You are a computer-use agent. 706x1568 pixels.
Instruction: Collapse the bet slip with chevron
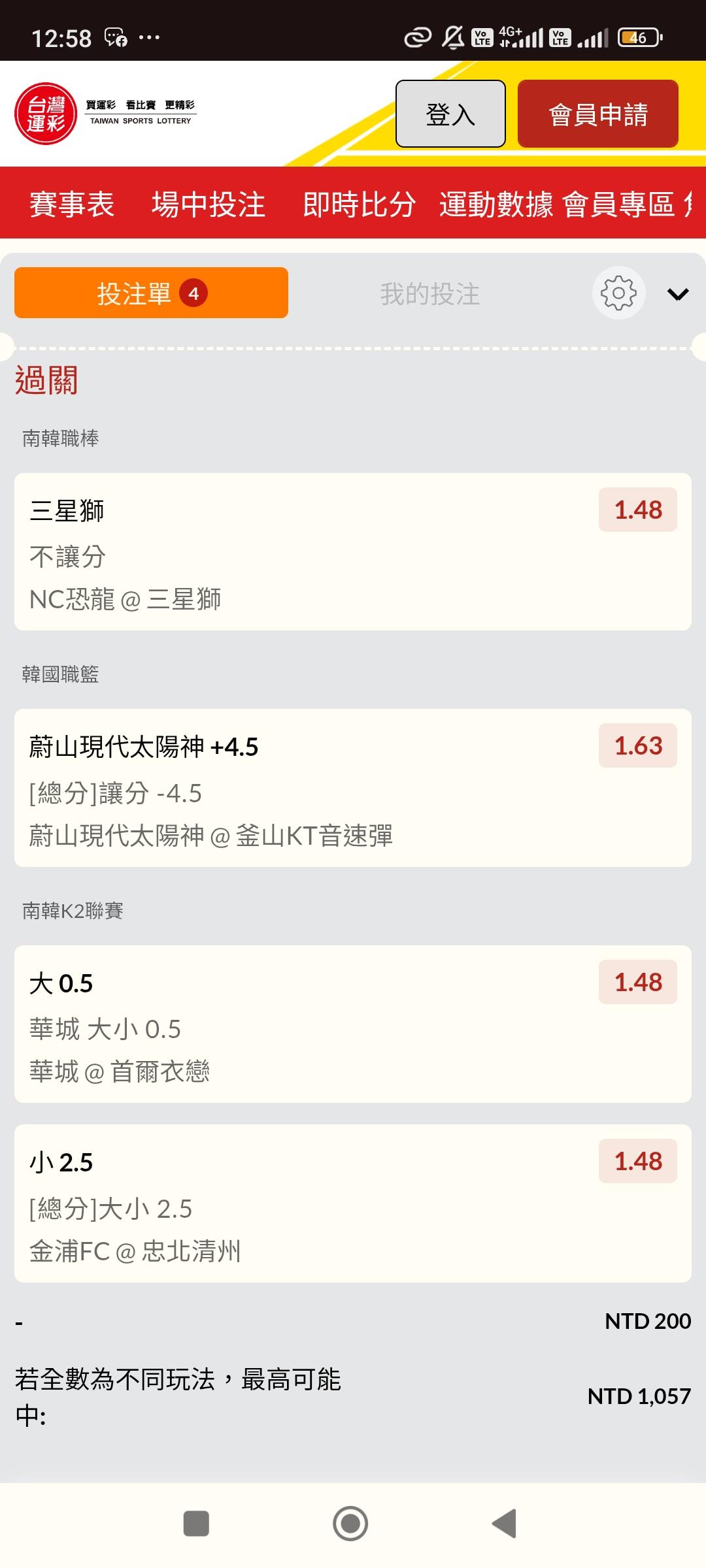coord(678,294)
